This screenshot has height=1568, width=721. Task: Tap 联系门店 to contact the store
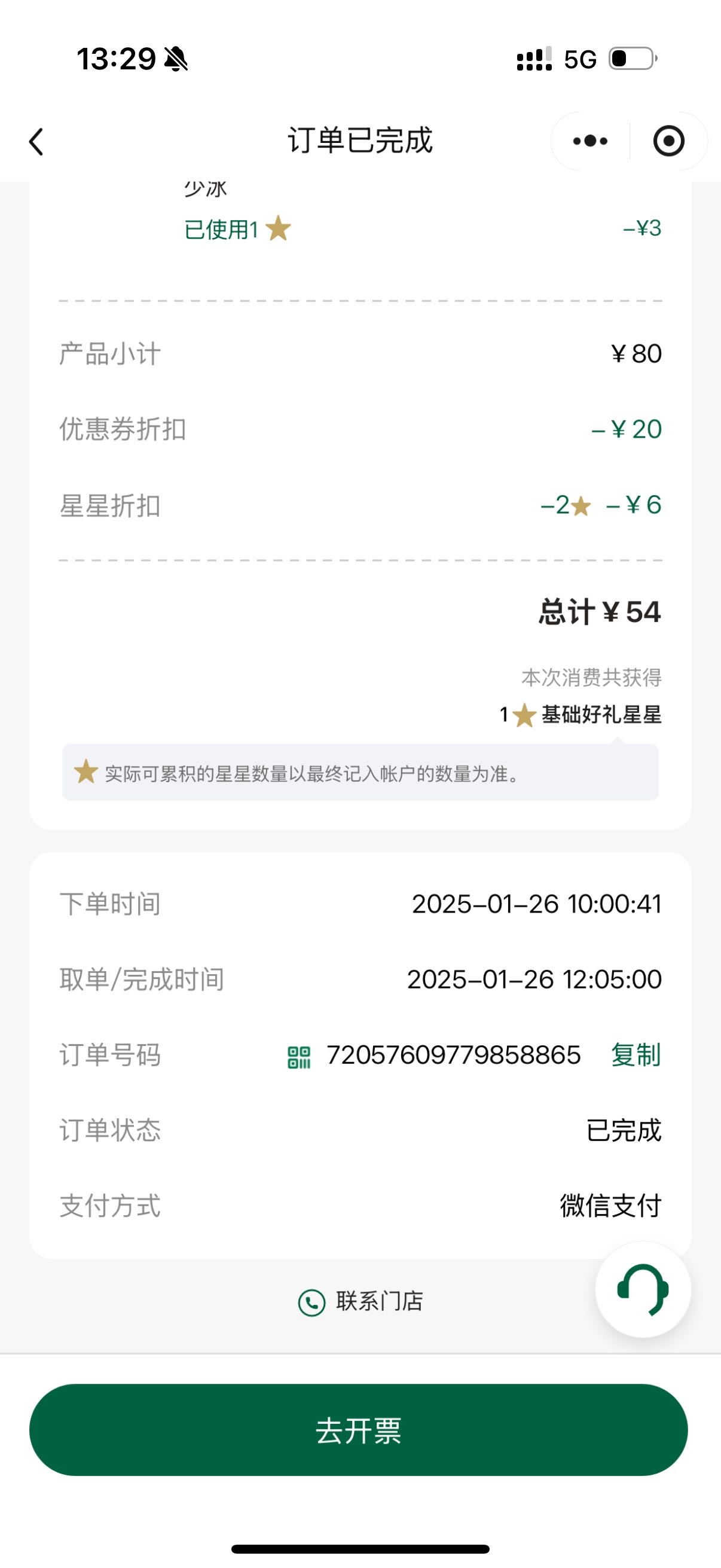361,1301
